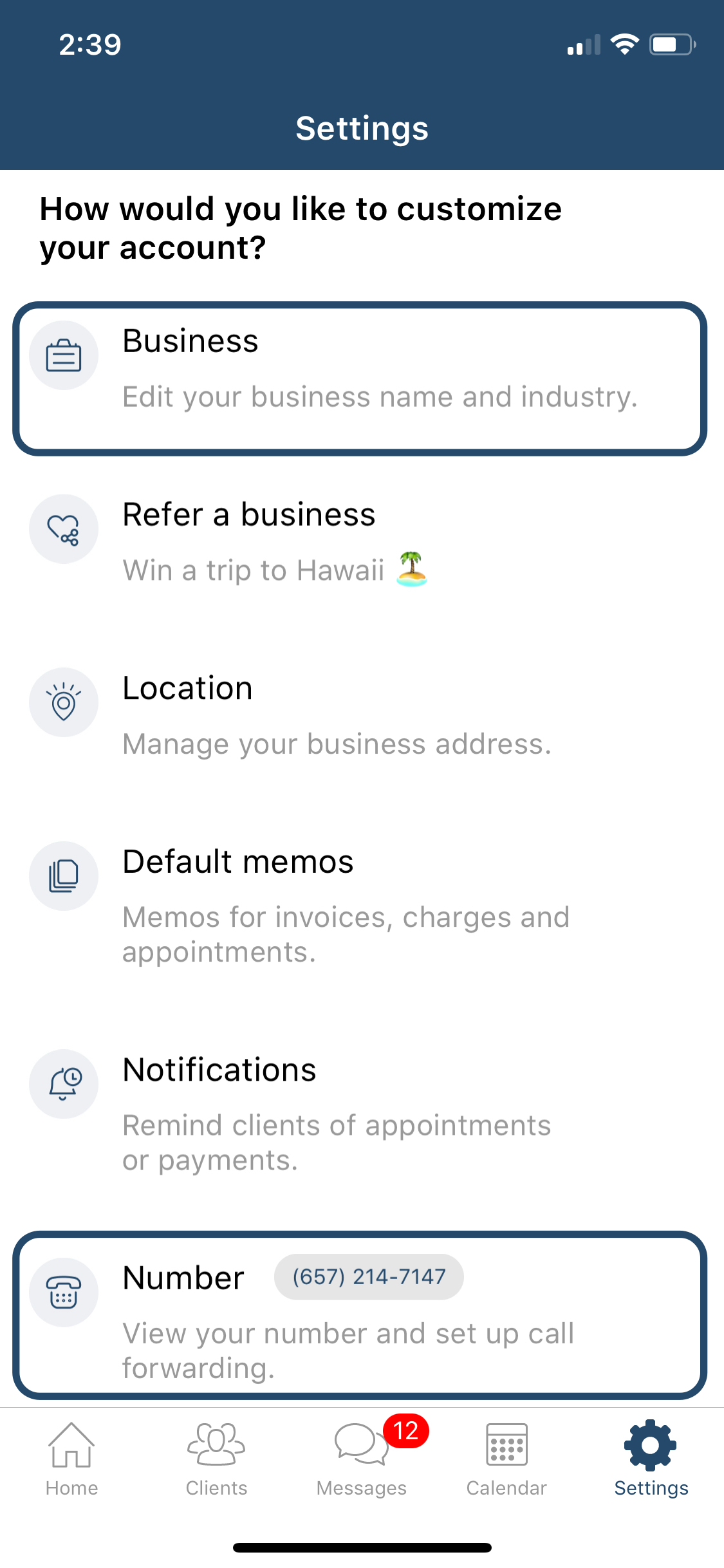724x1568 pixels.
Task: Switch to the Home tab
Action: 72,1460
